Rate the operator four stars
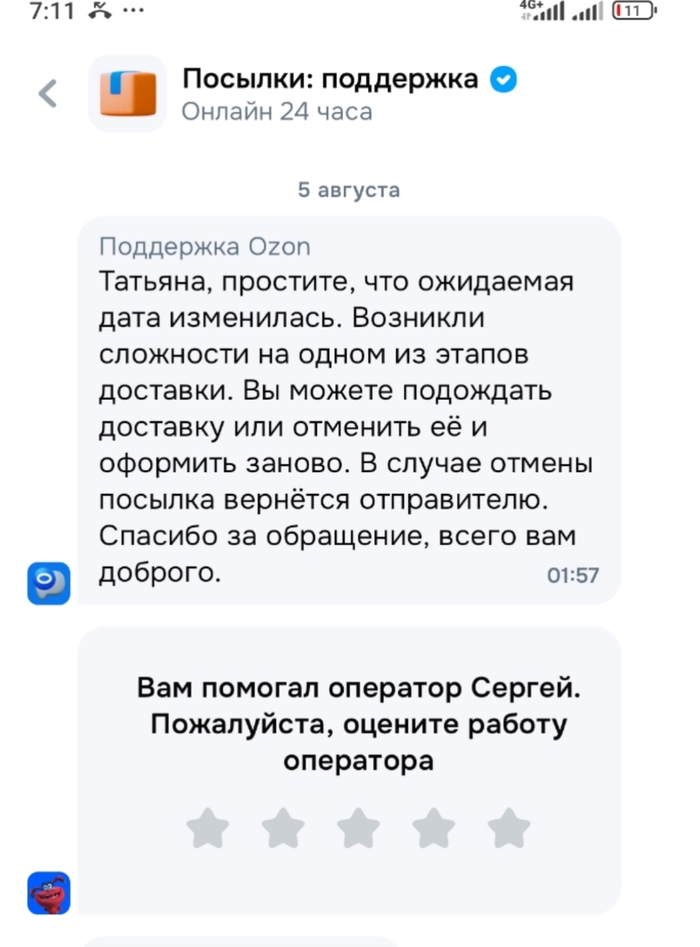The height and width of the screenshot is (947, 700). pos(434,828)
